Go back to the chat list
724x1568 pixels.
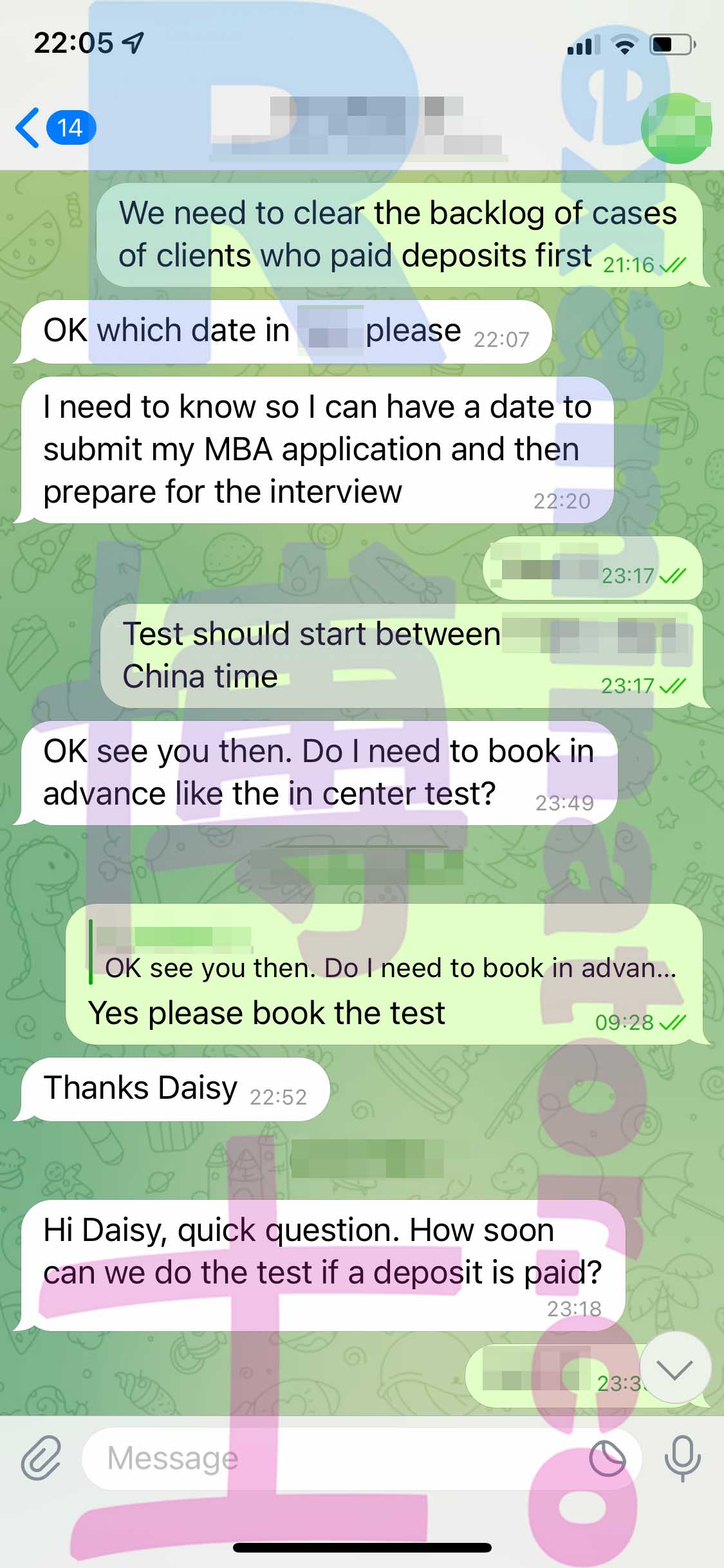[55, 127]
